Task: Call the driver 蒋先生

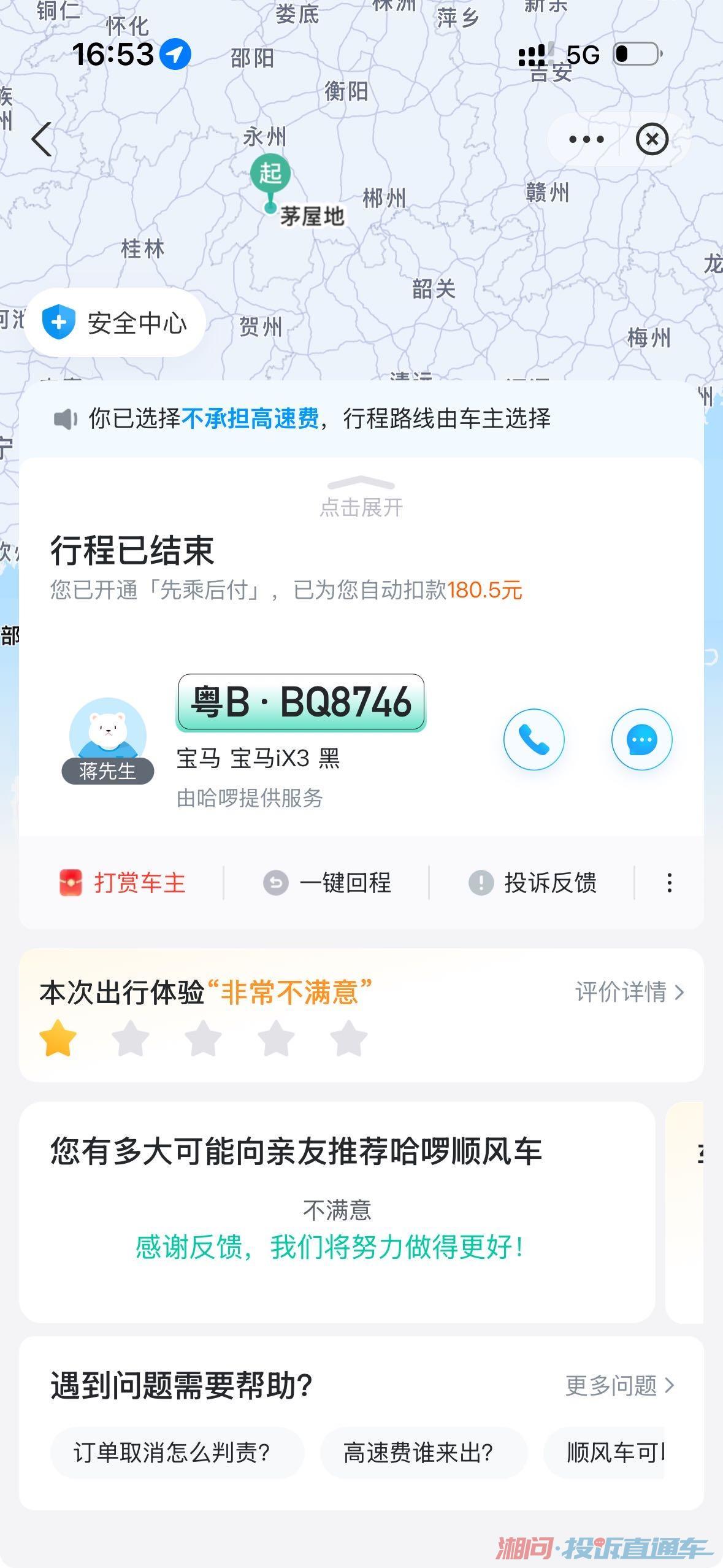Action: 534,739
